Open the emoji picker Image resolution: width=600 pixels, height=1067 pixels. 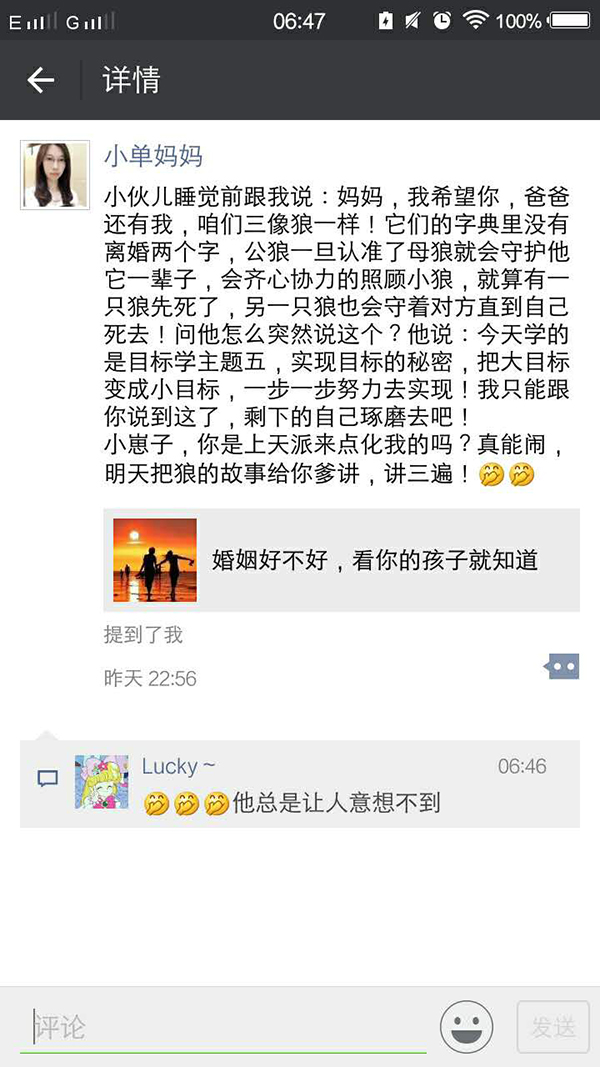coord(466,1026)
